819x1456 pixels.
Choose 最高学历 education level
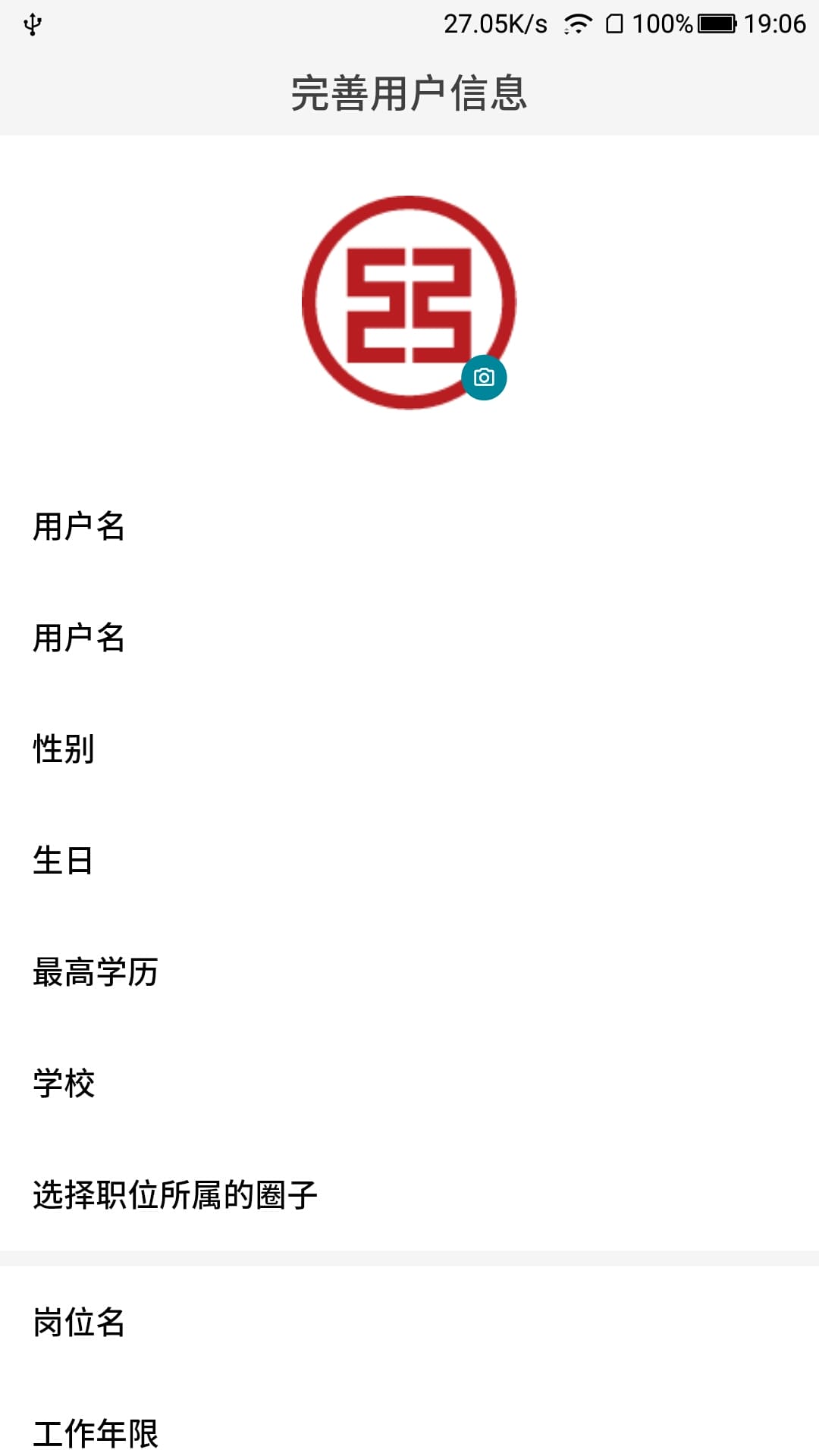point(409,972)
